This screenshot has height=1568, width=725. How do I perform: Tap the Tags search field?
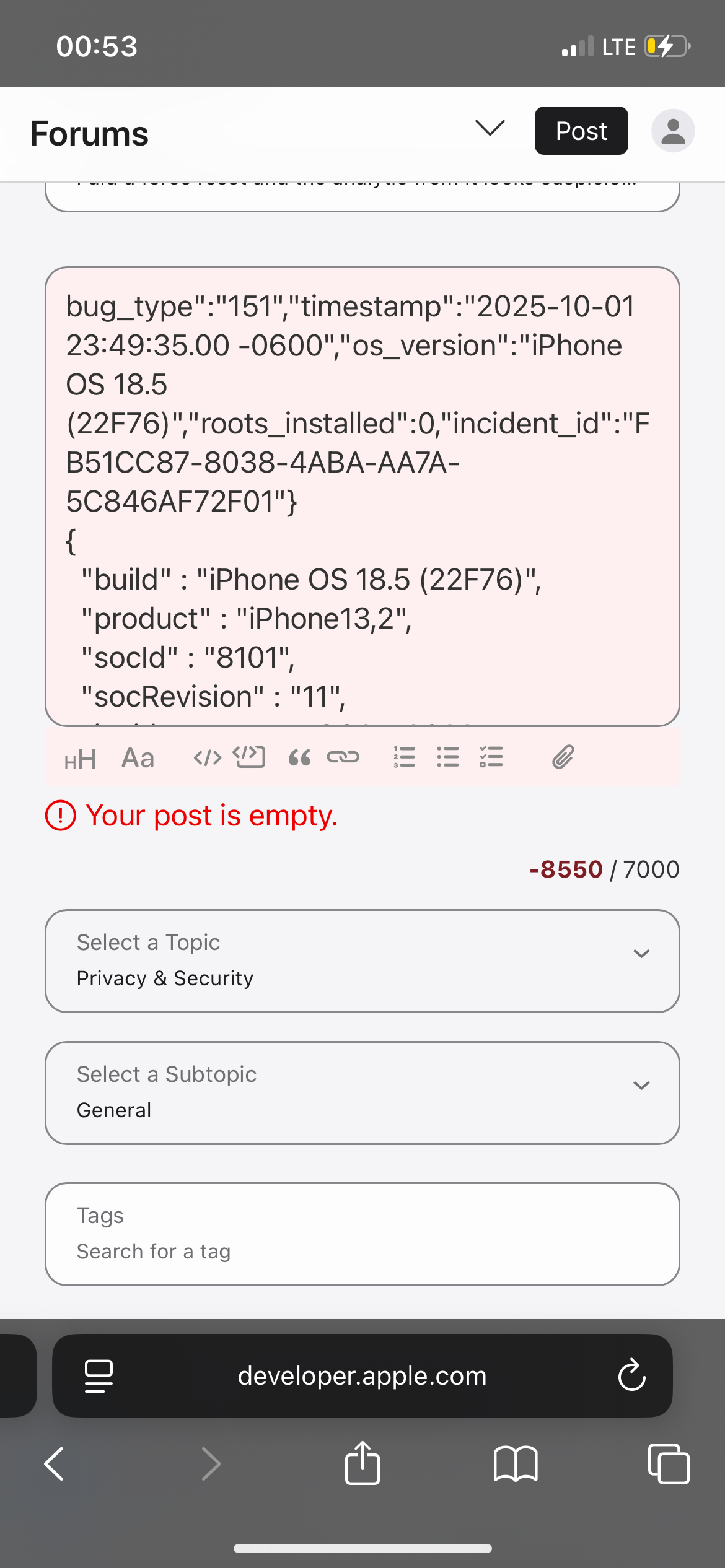[362, 1251]
